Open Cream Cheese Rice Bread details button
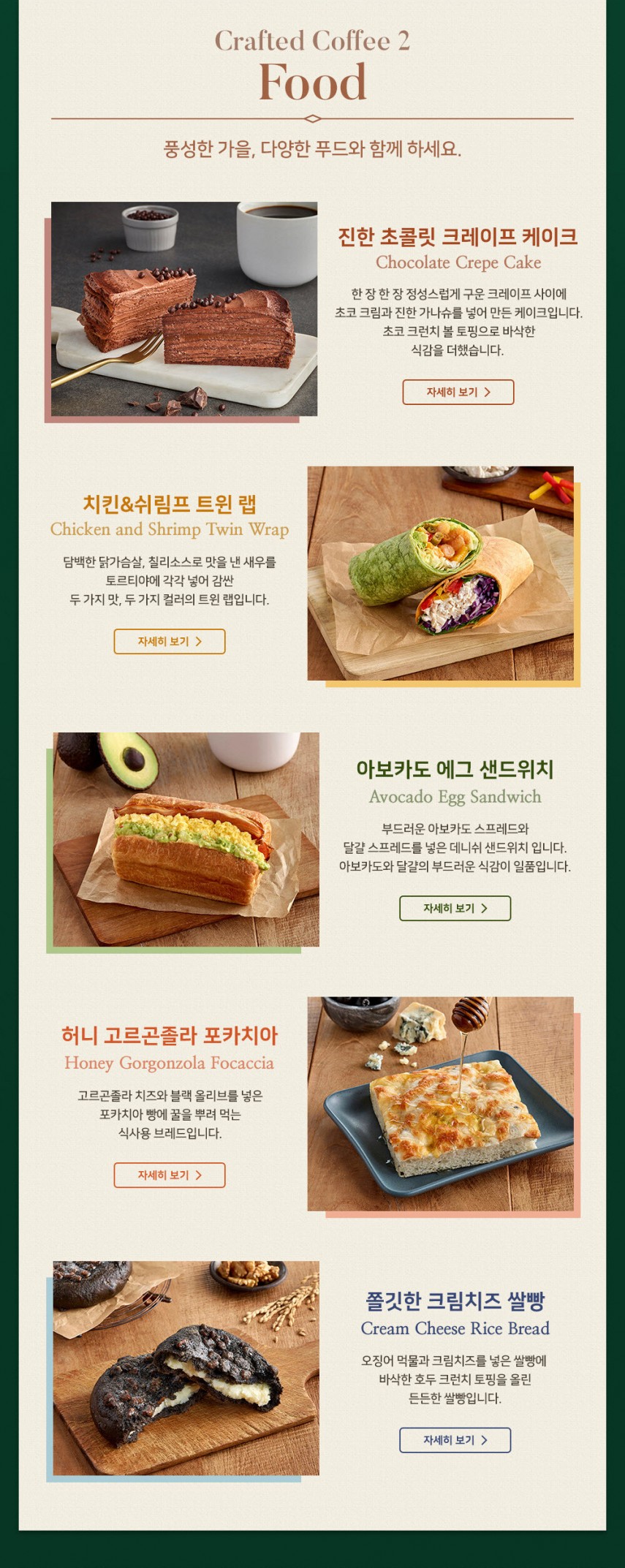Image resolution: width=625 pixels, height=1568 pixels. click(455, 1439)
